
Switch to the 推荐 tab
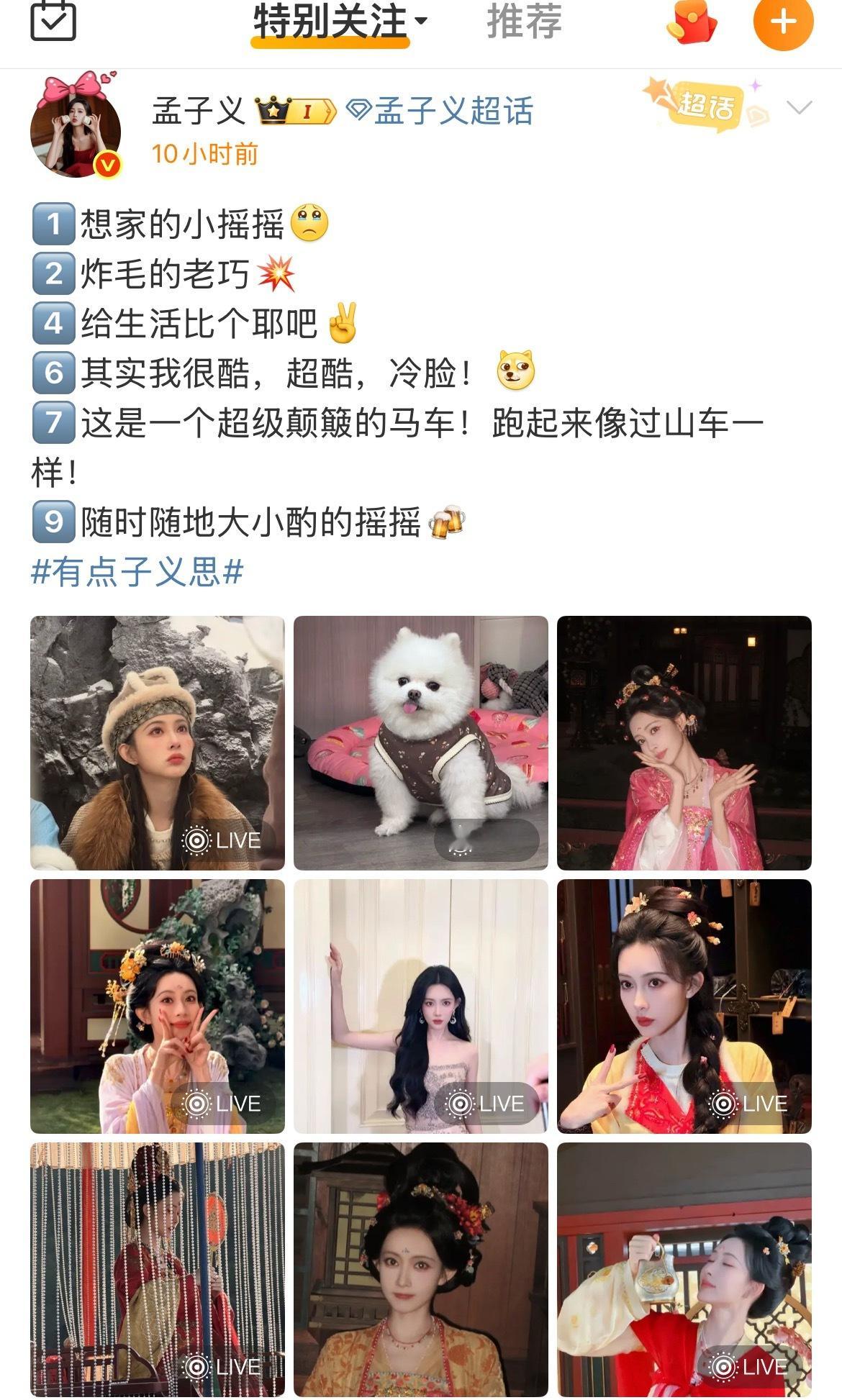coord(525,22)
